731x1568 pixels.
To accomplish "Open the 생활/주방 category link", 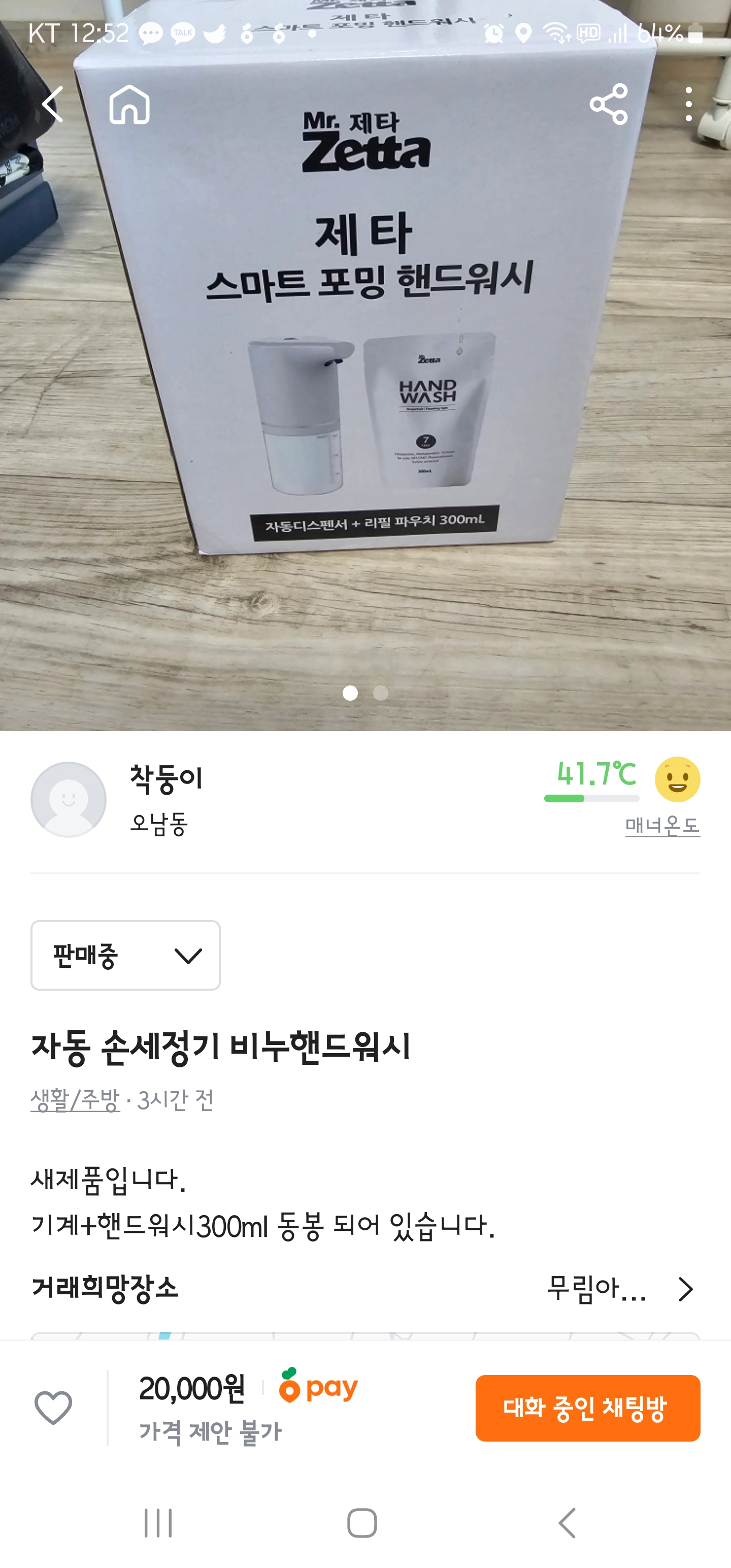I will pos(75,1099).
